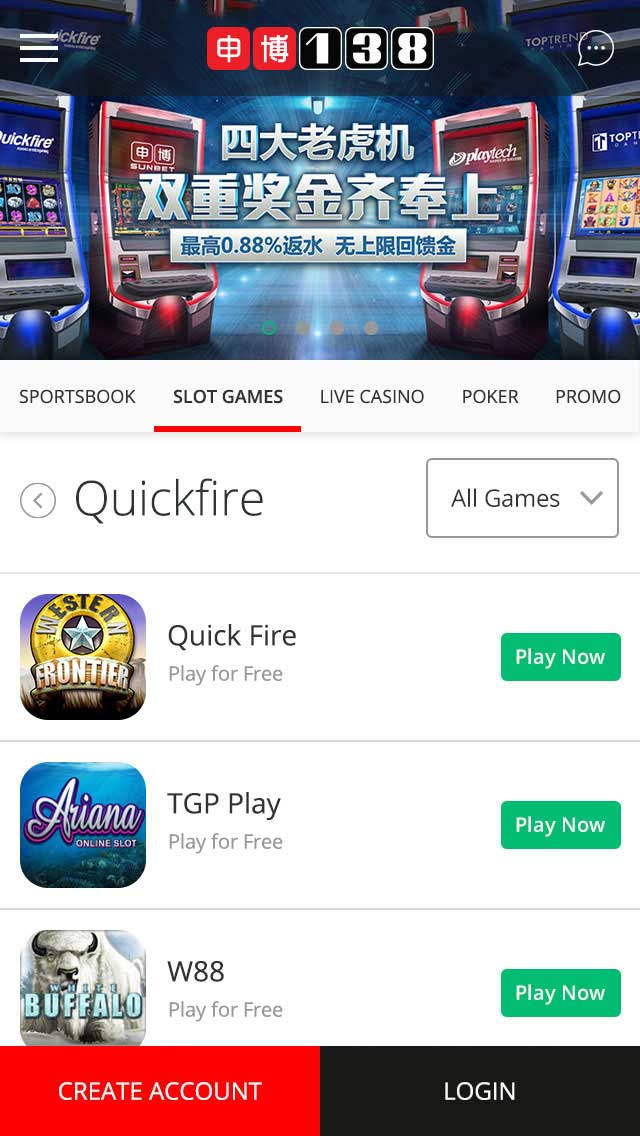
Task: Tap Play Now for Quick Fire
Action: tap(560, 657)
